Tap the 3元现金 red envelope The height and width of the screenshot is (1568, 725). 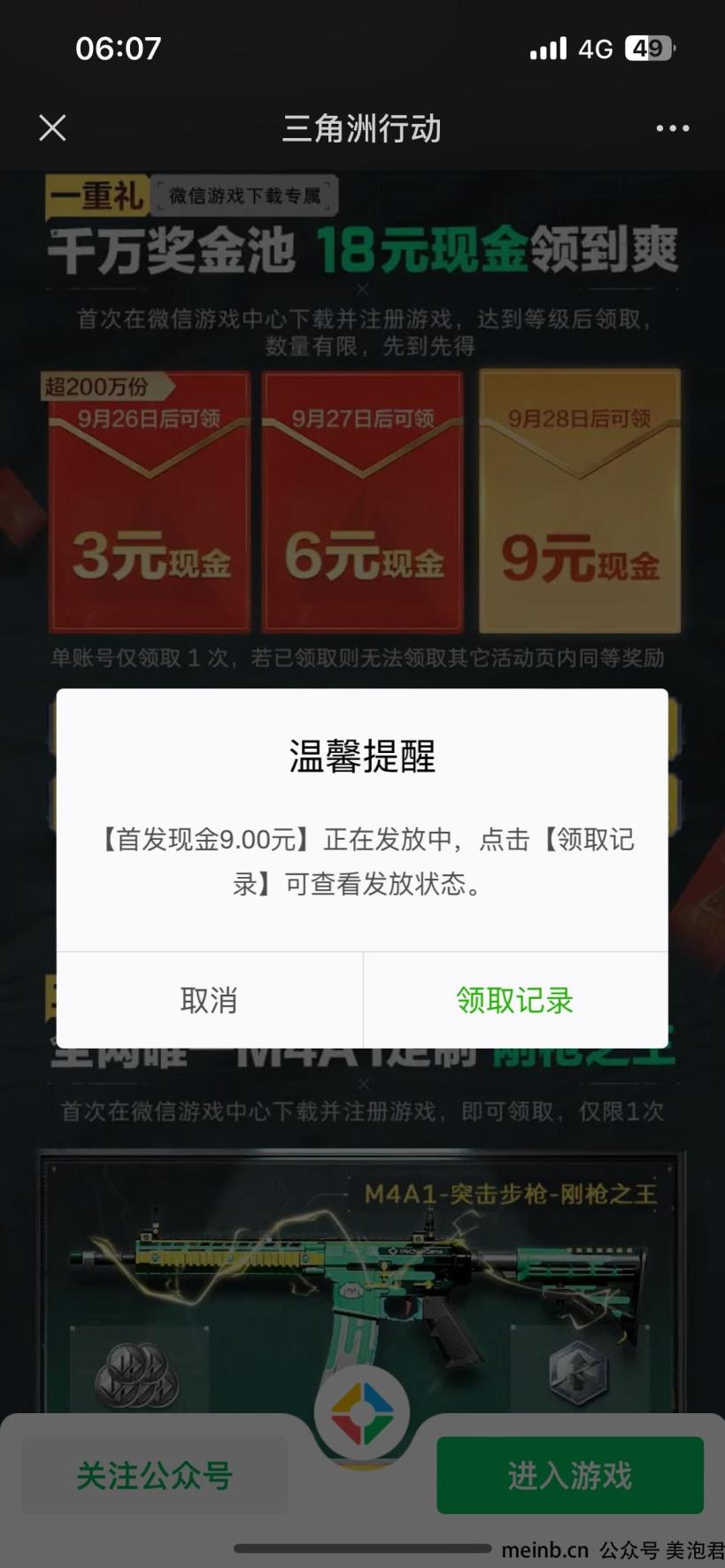coord(150,502)
